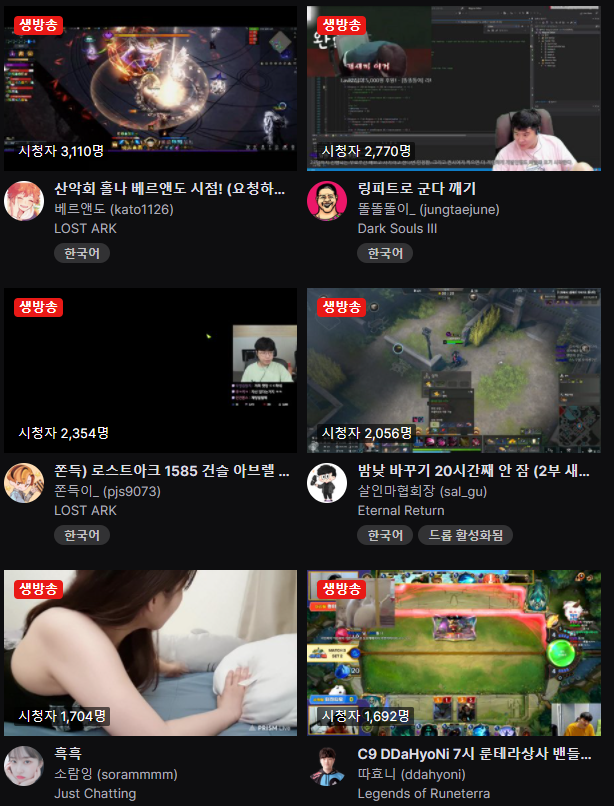Open the Just Chatting category link
The height and width of the screenshot is (806, 614).
(x=95, y=794)
